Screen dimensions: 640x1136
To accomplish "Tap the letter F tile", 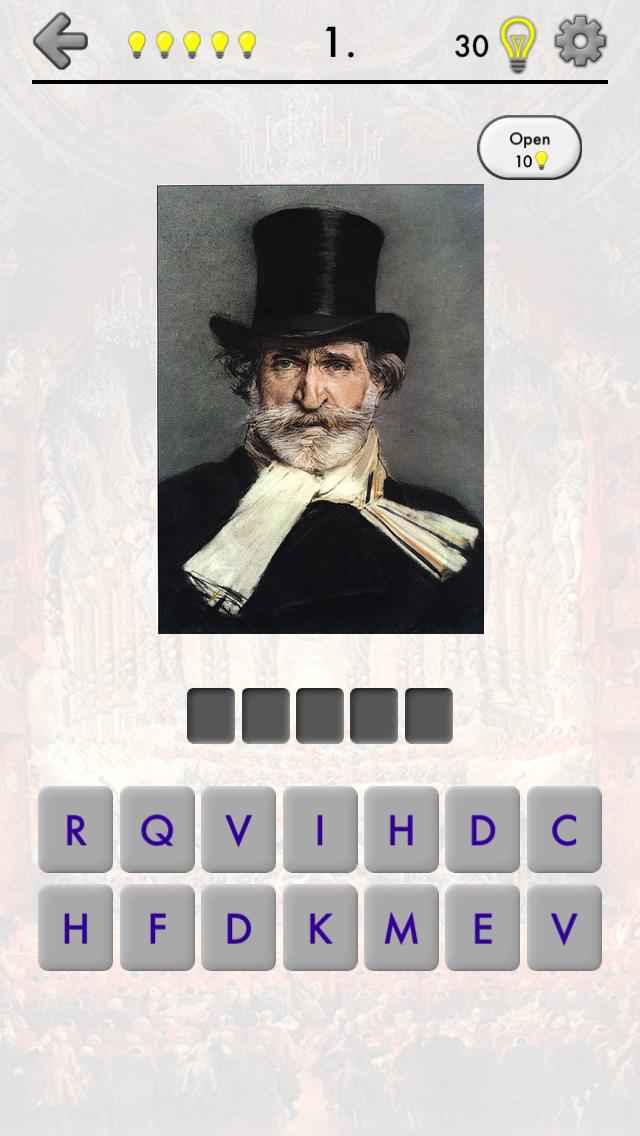I will [157, 928].
